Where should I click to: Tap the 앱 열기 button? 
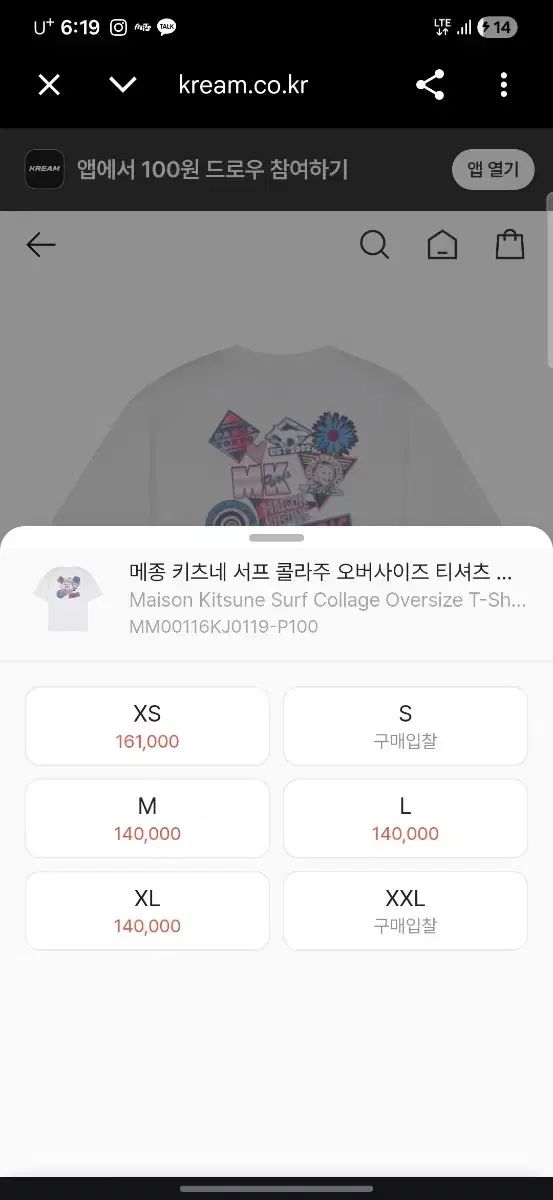[x=493, y=169]
